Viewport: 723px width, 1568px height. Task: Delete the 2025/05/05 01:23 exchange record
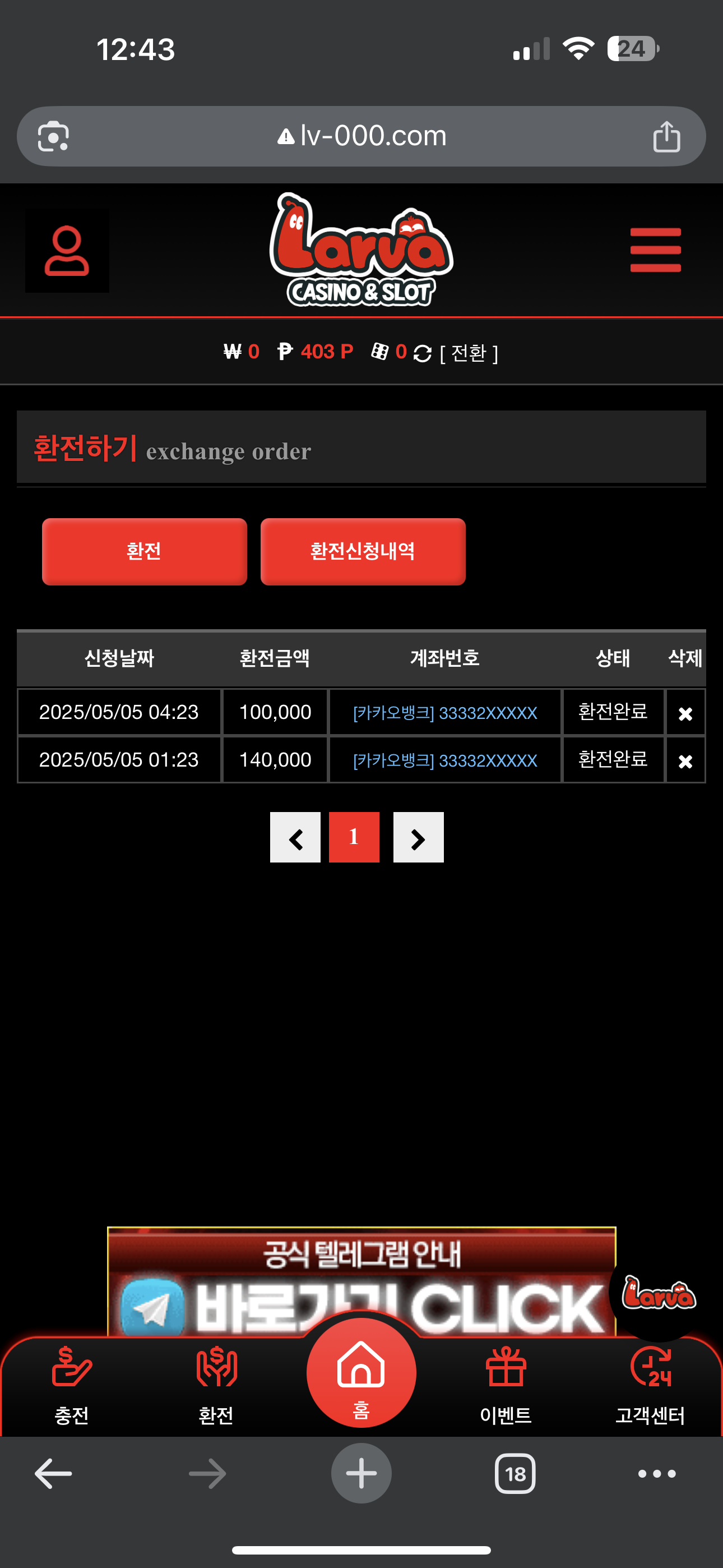click(x=685, y=761)
